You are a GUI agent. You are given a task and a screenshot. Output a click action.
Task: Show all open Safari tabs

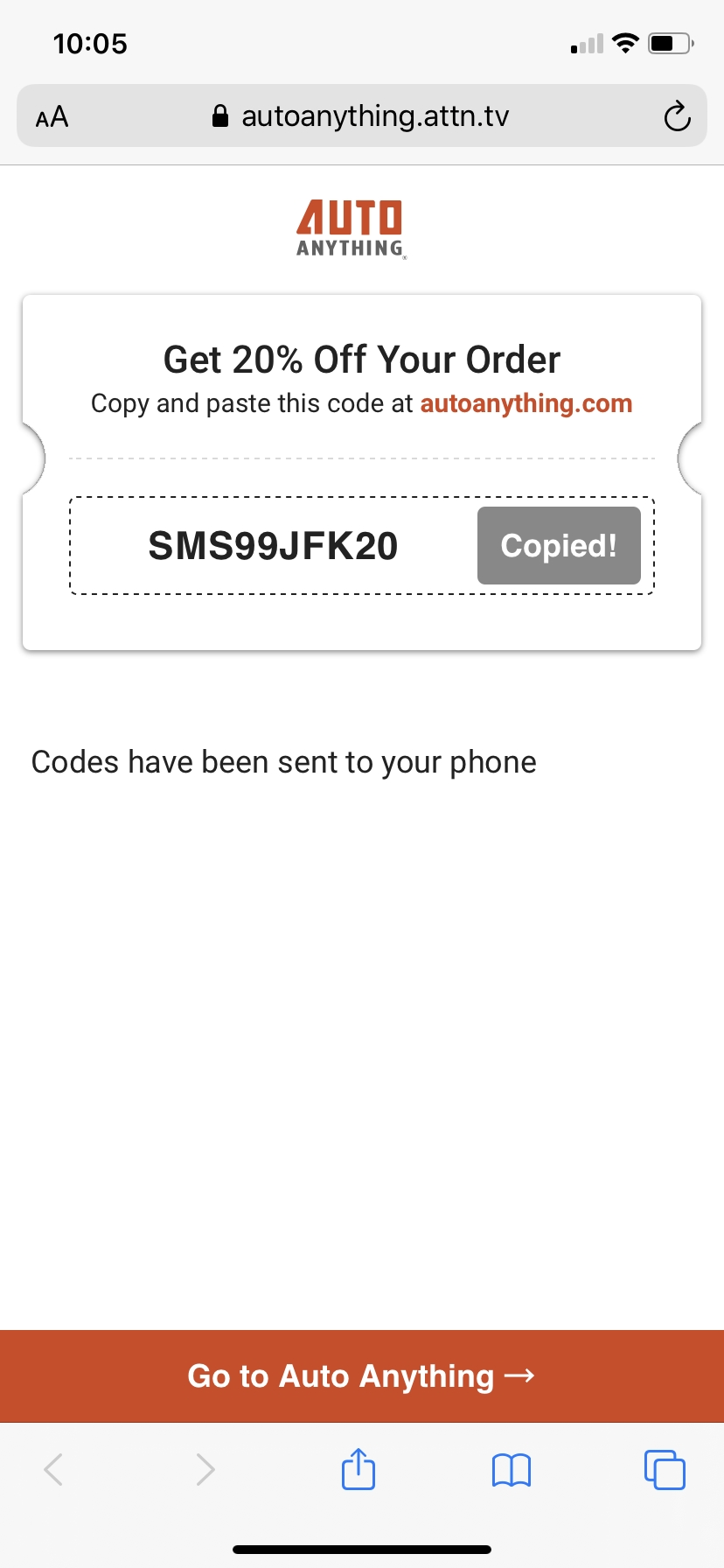(665, 1470)
